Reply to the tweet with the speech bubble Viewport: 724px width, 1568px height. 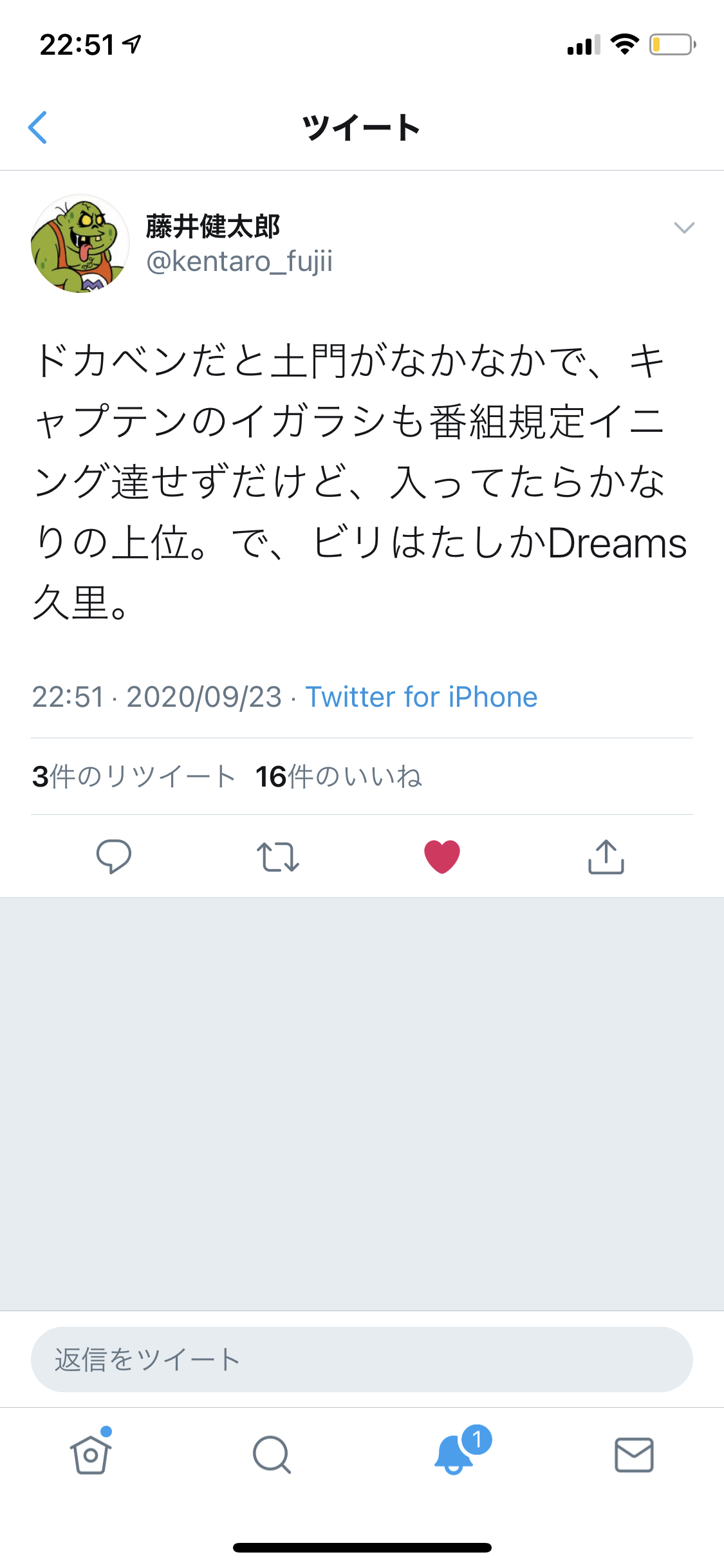coord(114,857)
